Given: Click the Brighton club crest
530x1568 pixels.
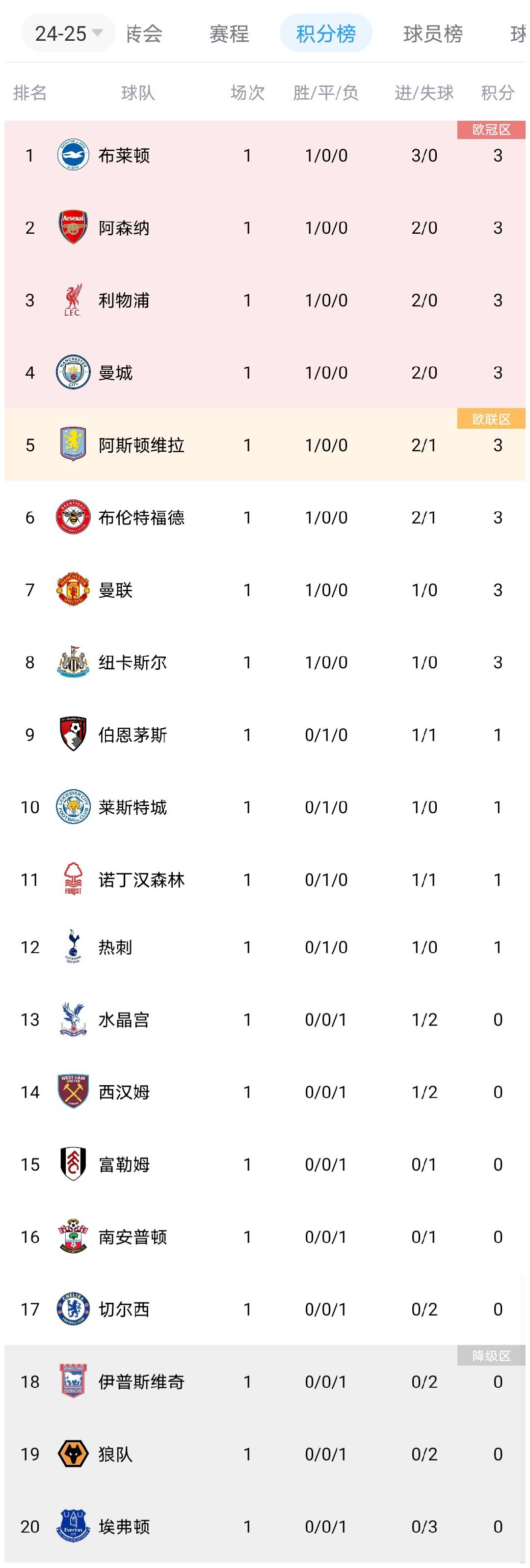Looking at the screenshot, I should click(73, 155).
